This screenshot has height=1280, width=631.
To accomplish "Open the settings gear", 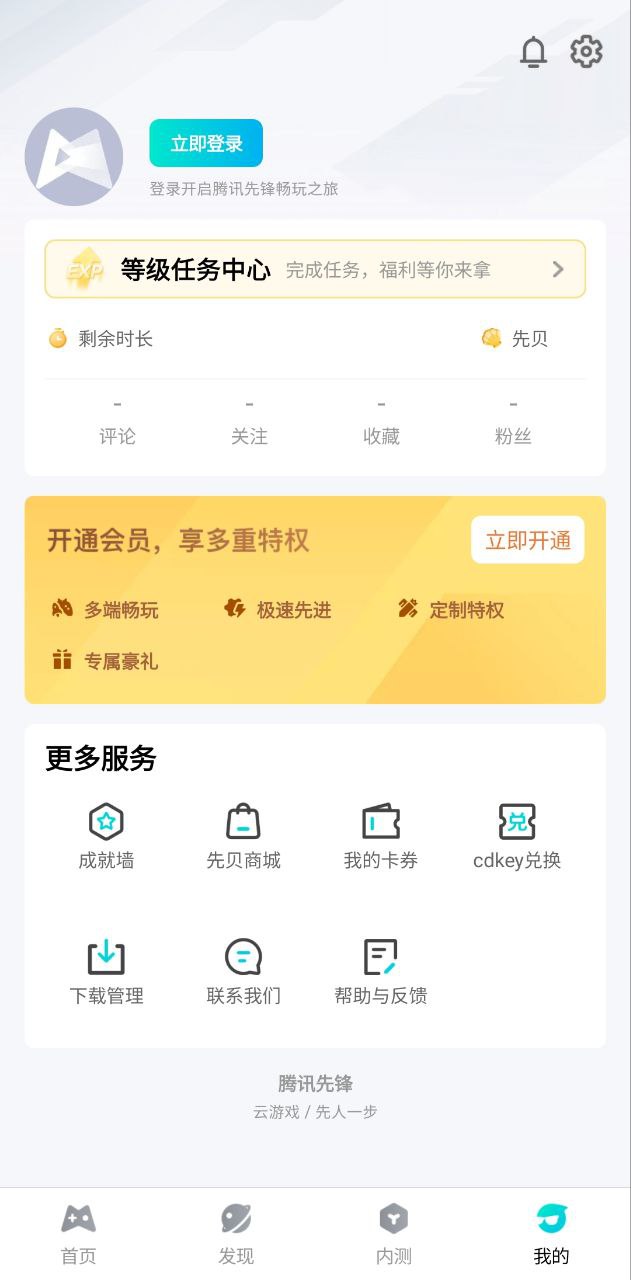I will [x=586, y=52].
